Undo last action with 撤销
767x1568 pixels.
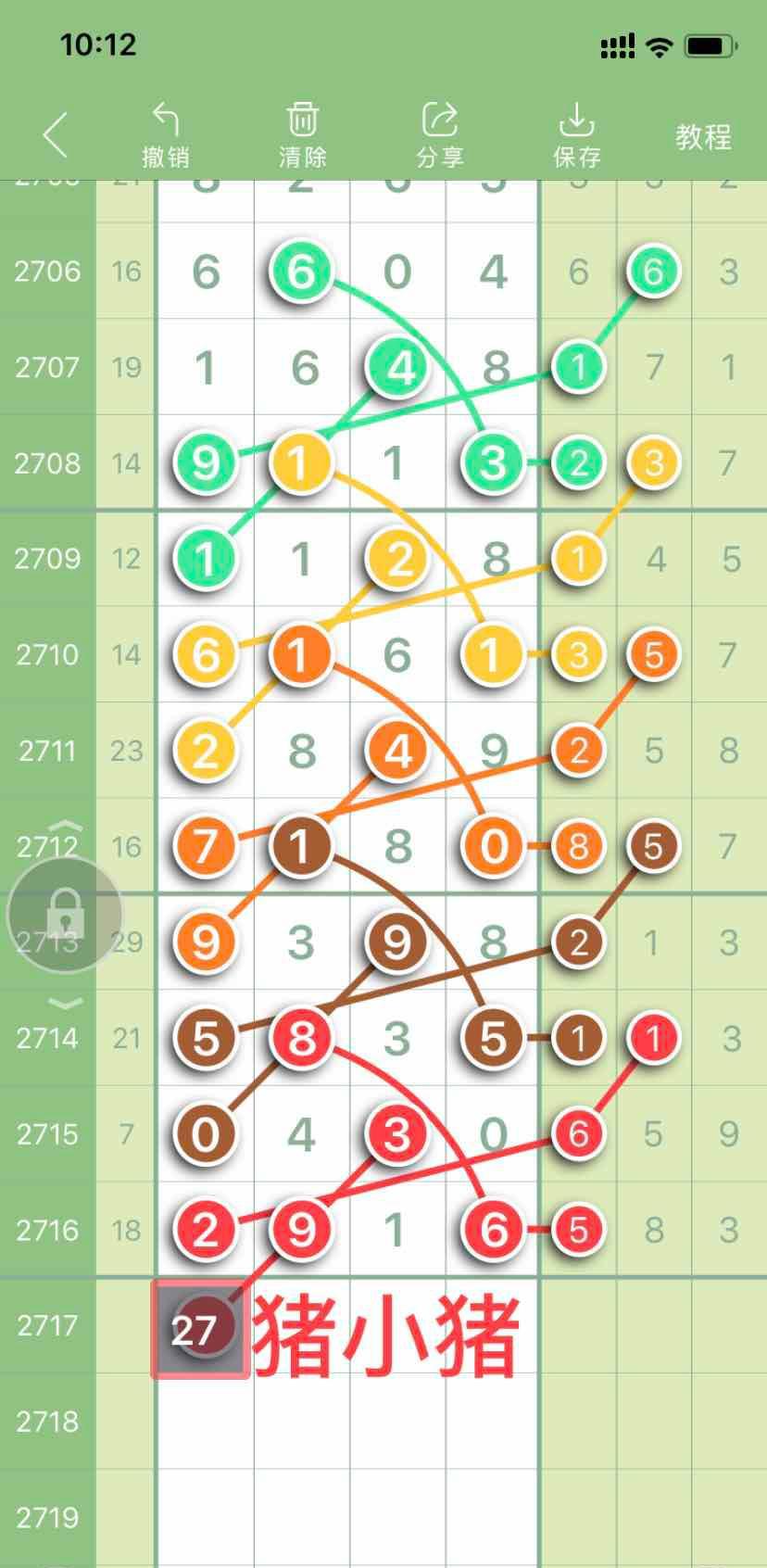coord(166,135)
